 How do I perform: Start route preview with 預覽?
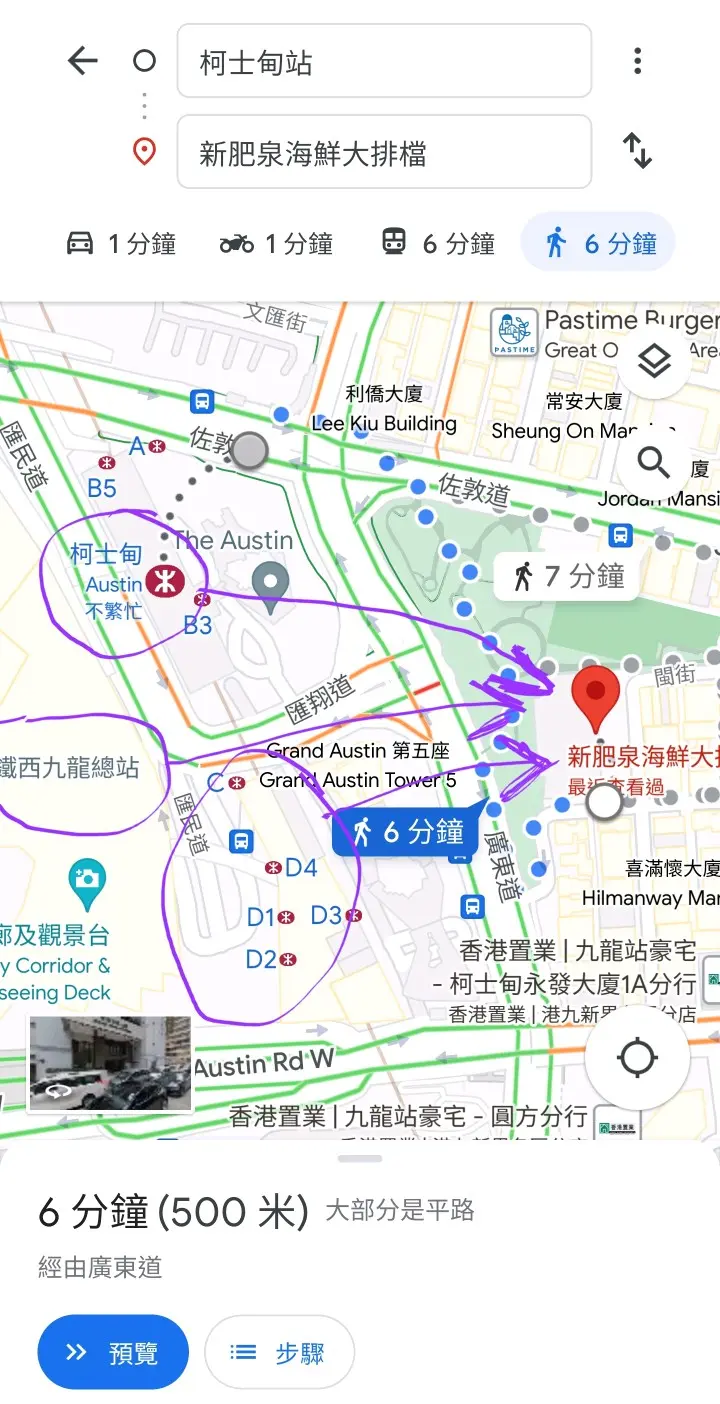coord(113,1352)
